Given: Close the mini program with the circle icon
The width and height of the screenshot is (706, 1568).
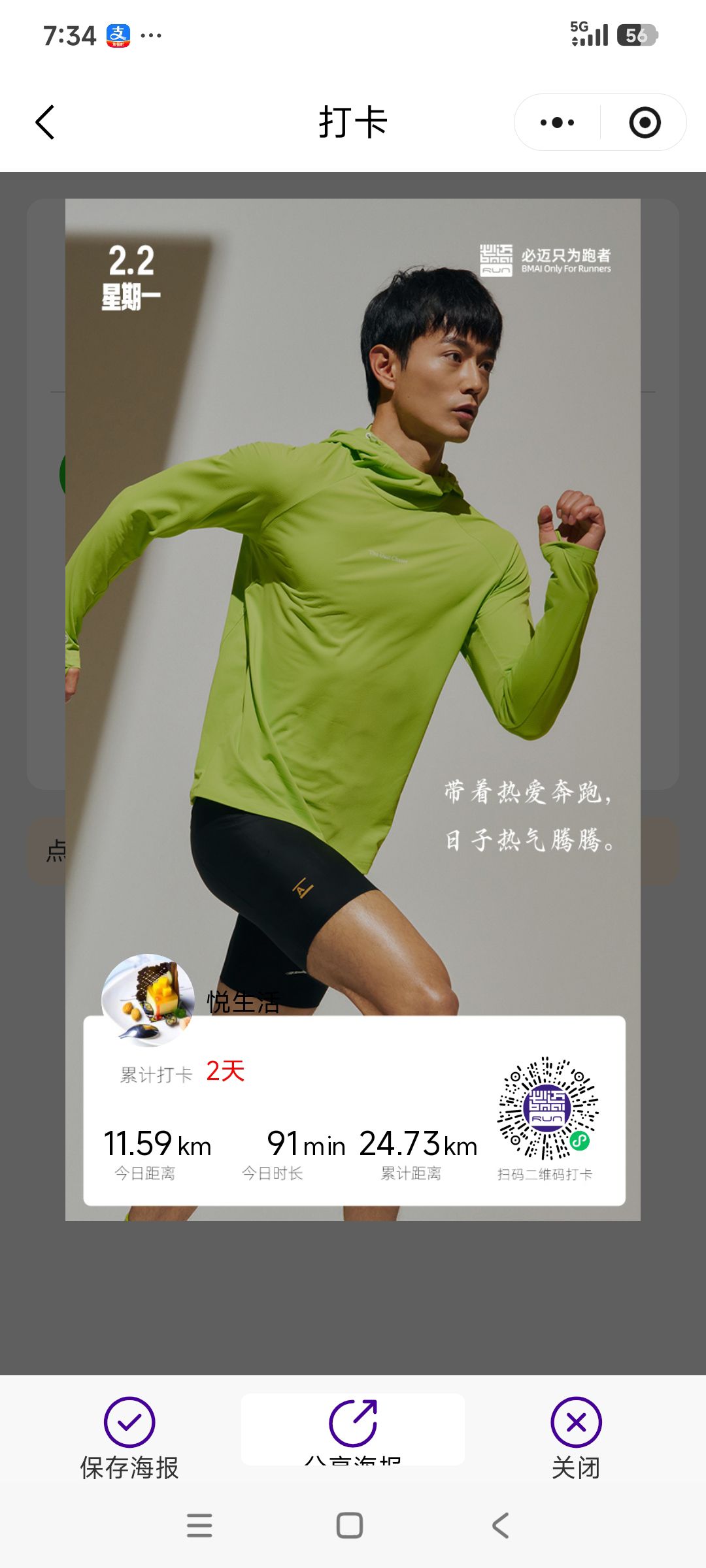Looking at the screenshot, I should coord(645,122).
